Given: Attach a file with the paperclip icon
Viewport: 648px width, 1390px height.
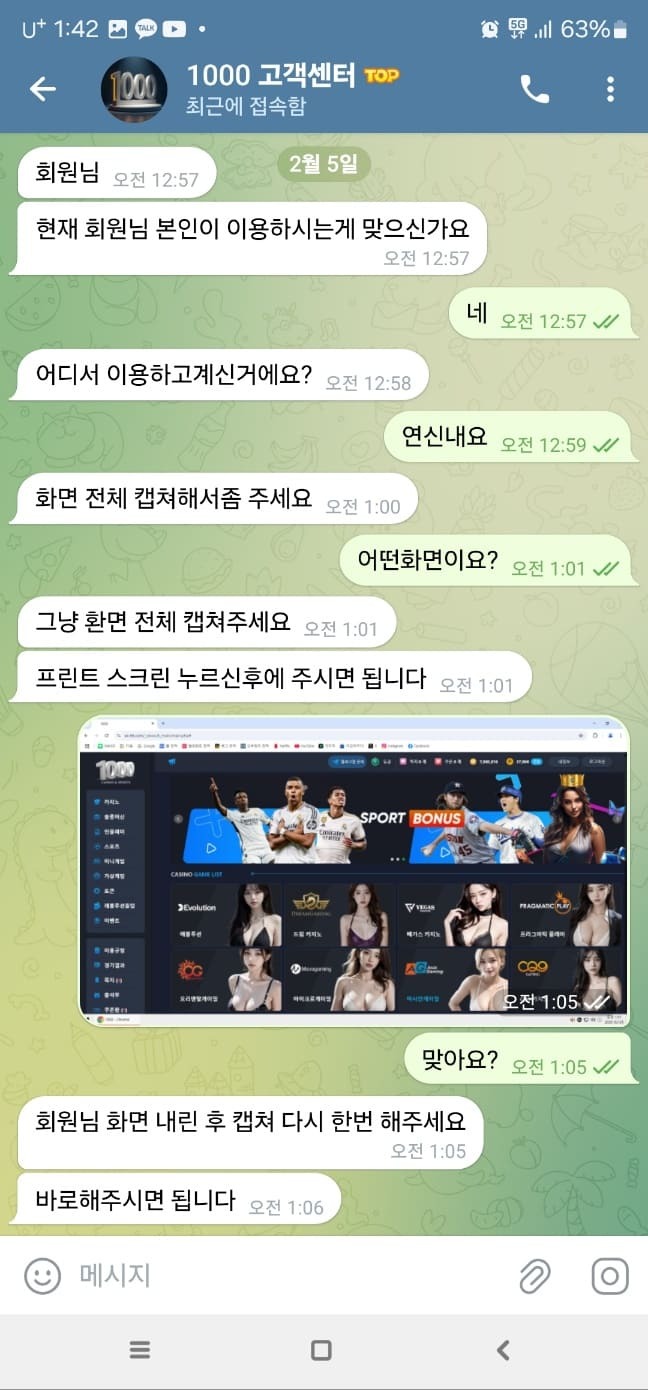Looking at the screenshot, I should pos(534,1275).
